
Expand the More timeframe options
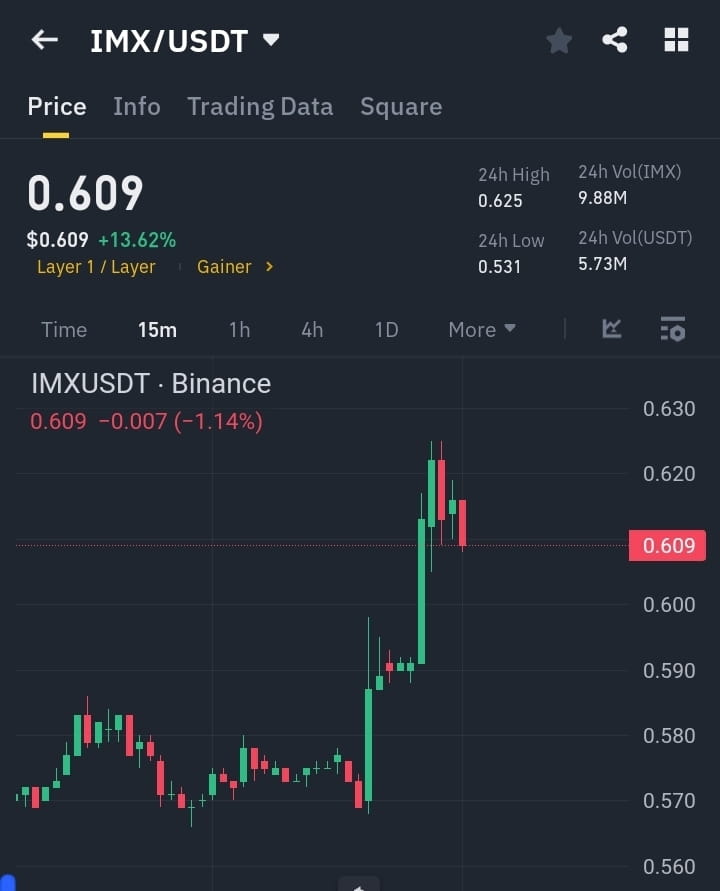pos(481,329)
